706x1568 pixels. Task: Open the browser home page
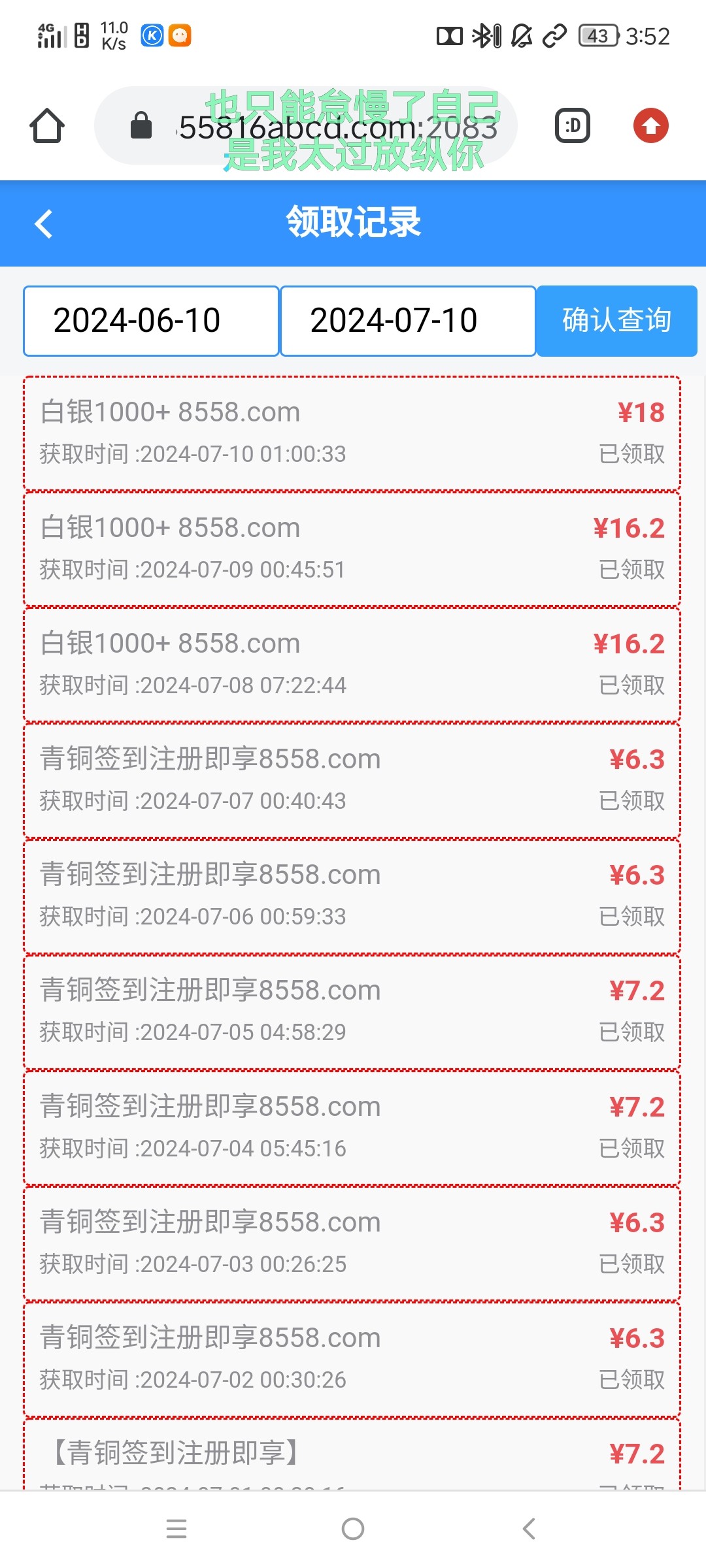coord(47,125)
